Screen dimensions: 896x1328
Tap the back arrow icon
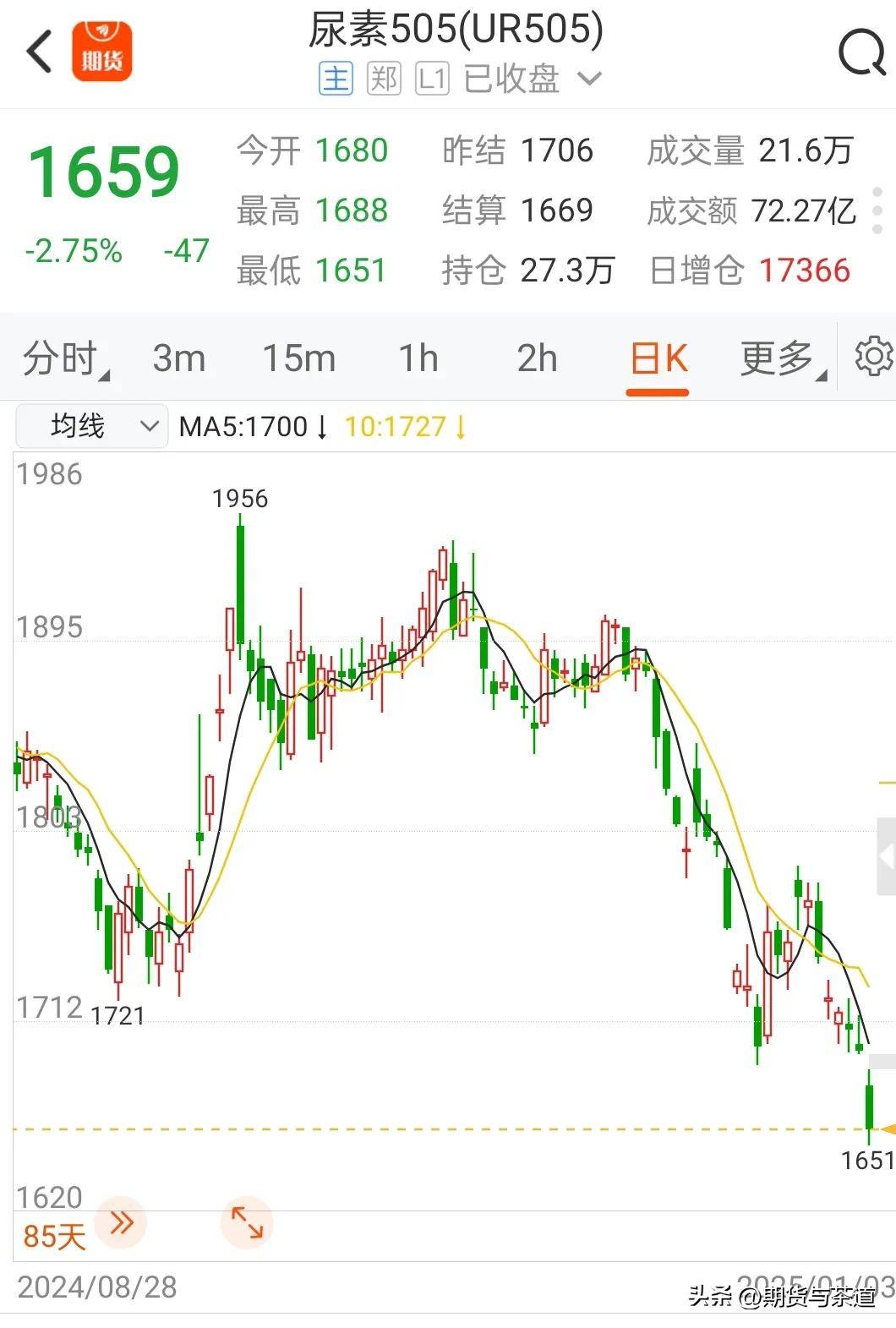coord(37,52)
